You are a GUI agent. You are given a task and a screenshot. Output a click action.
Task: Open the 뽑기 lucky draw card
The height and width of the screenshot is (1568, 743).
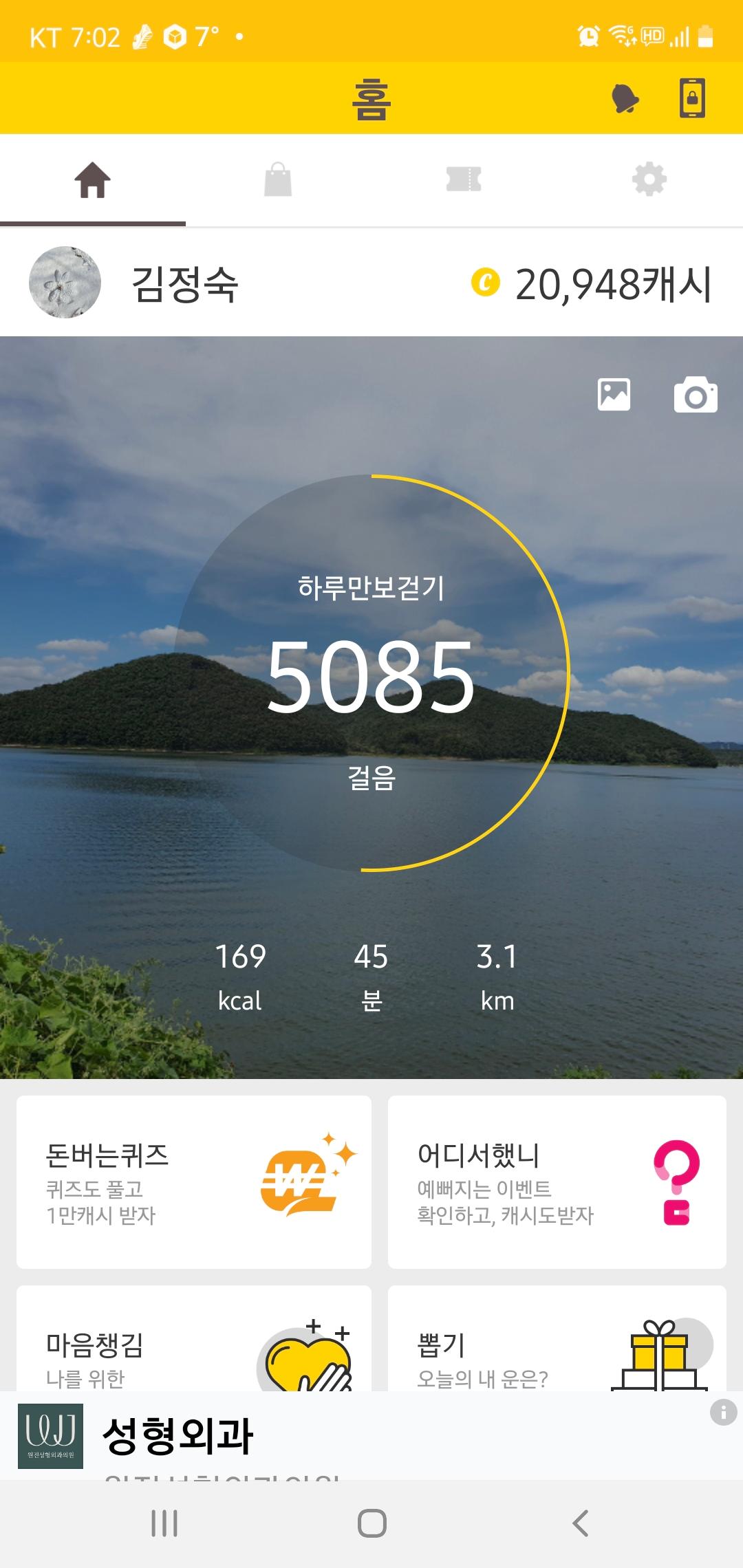[557, 1341]
